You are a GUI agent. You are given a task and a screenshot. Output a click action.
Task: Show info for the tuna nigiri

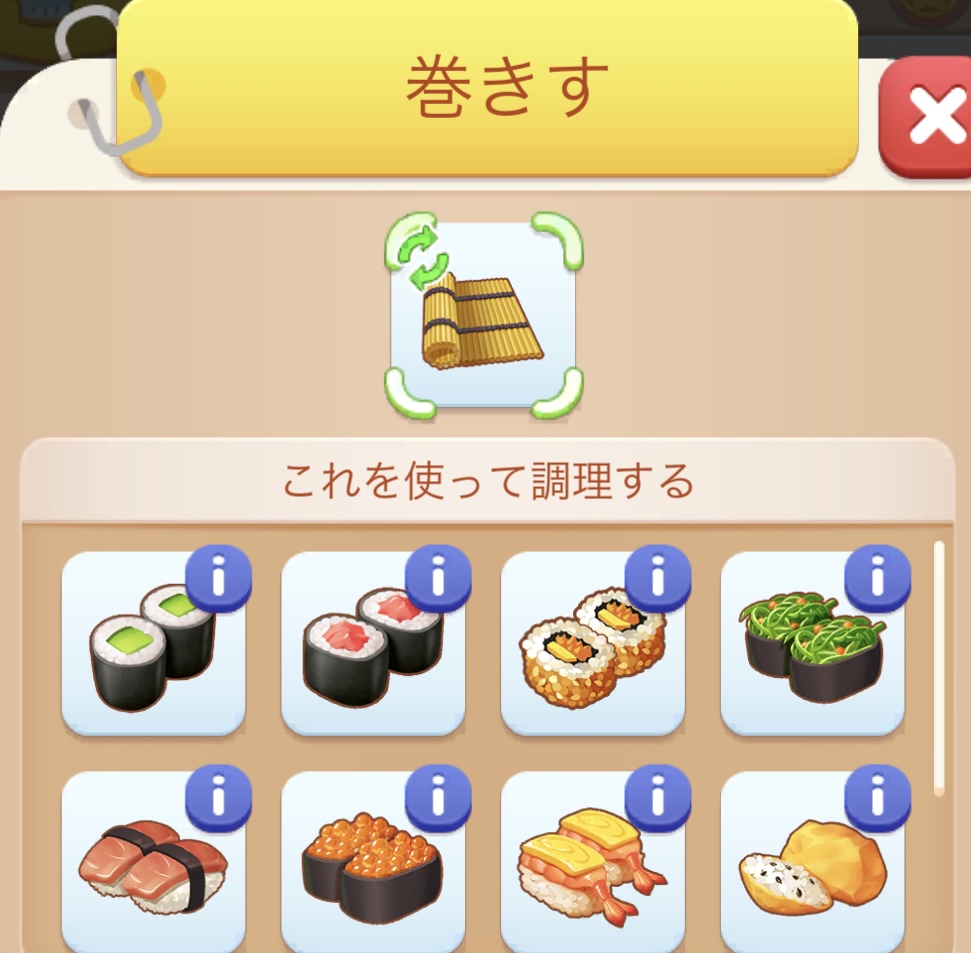point(218,798)
